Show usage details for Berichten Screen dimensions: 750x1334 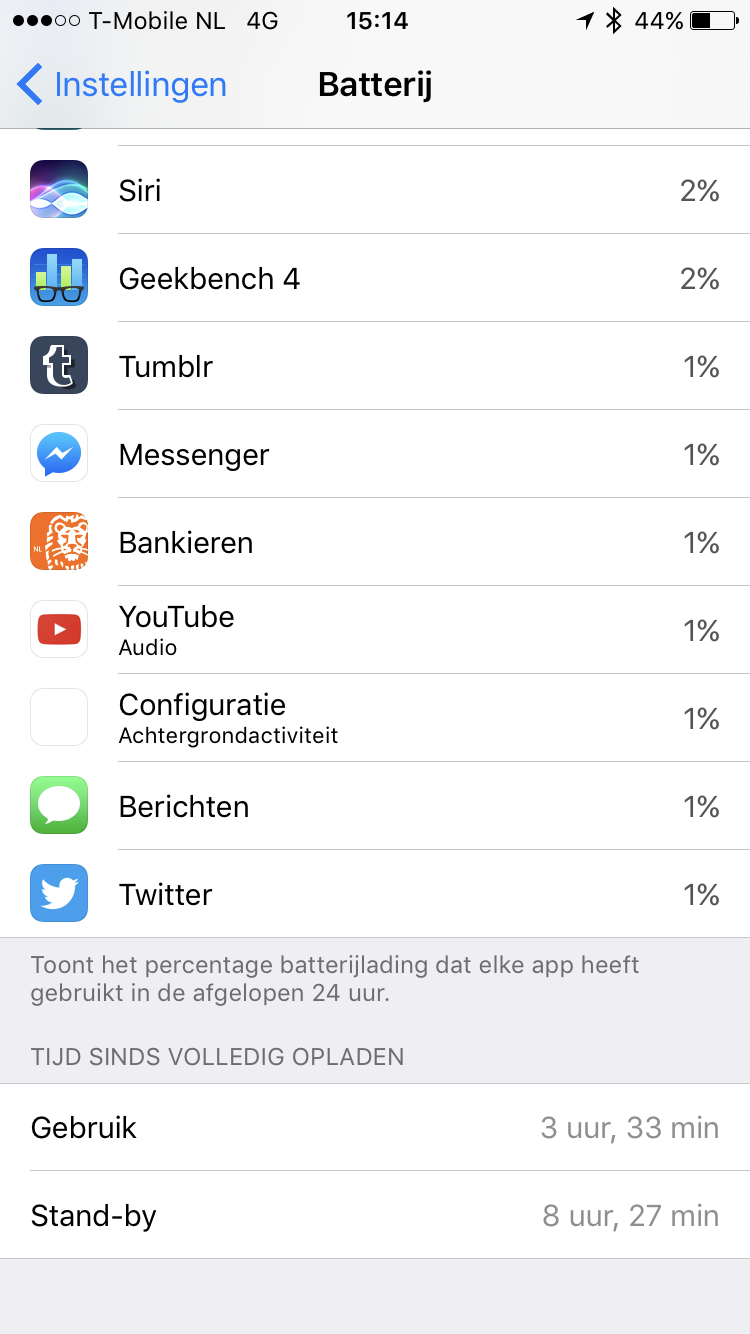(375, 806)
